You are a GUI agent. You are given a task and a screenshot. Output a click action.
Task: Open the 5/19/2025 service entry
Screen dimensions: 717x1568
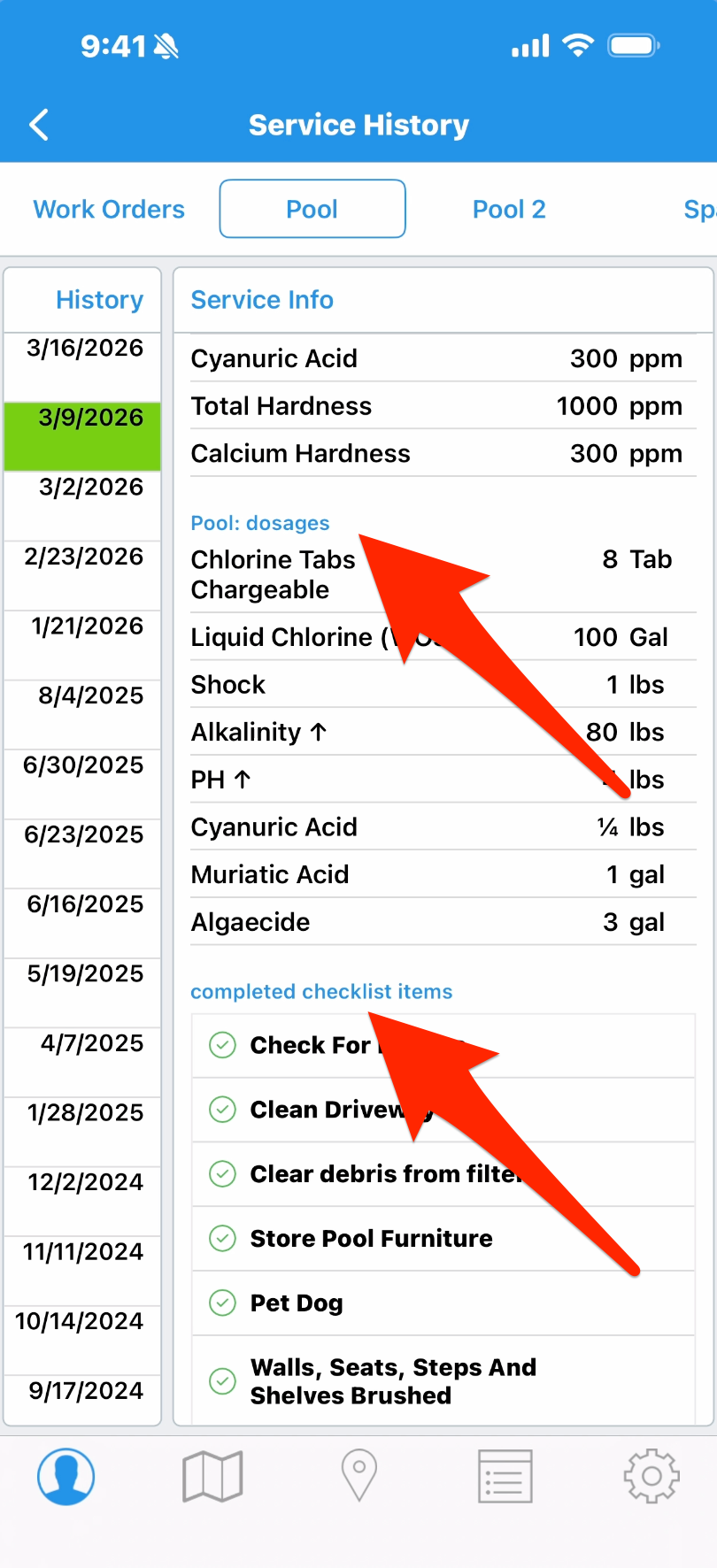[x=85, y=974]
